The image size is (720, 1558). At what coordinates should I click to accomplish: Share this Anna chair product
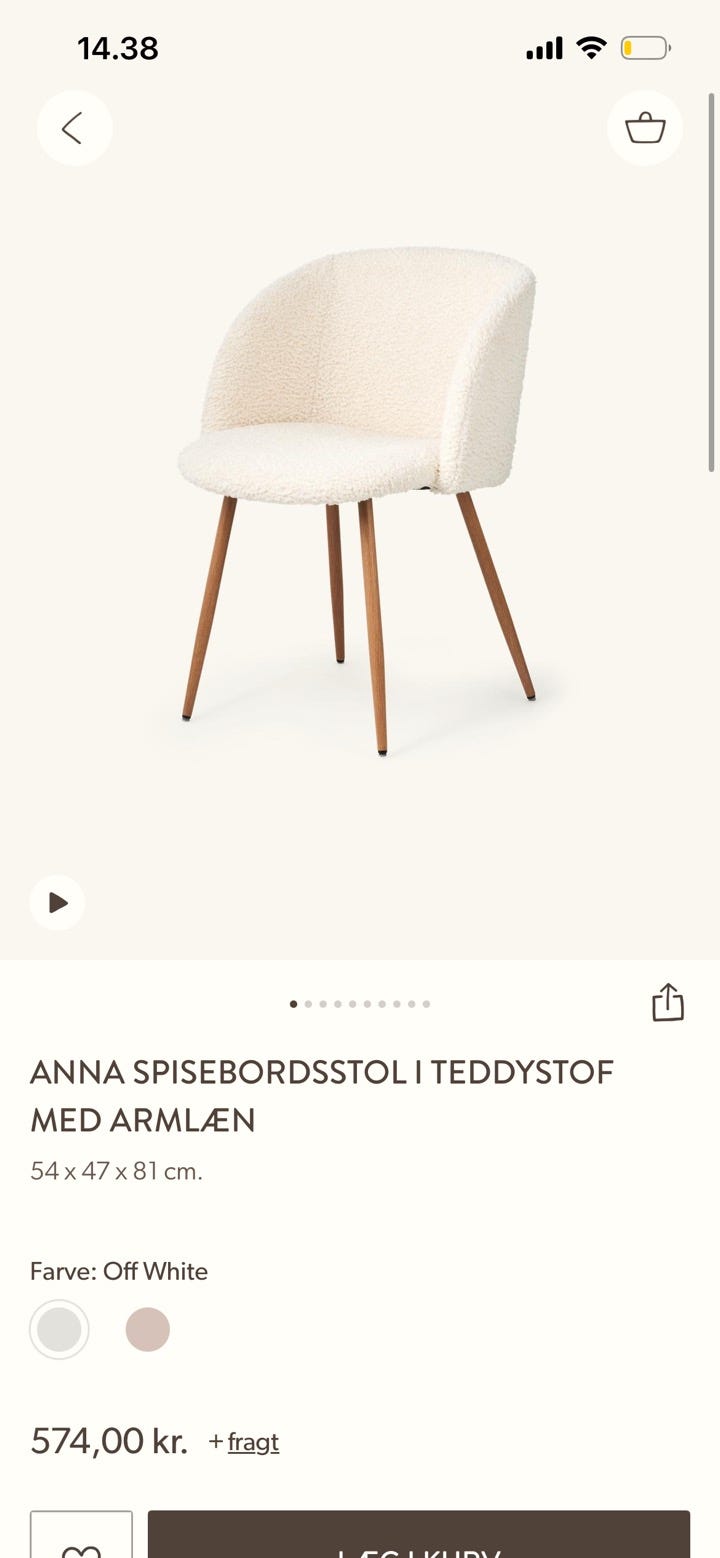[667, 1002]
